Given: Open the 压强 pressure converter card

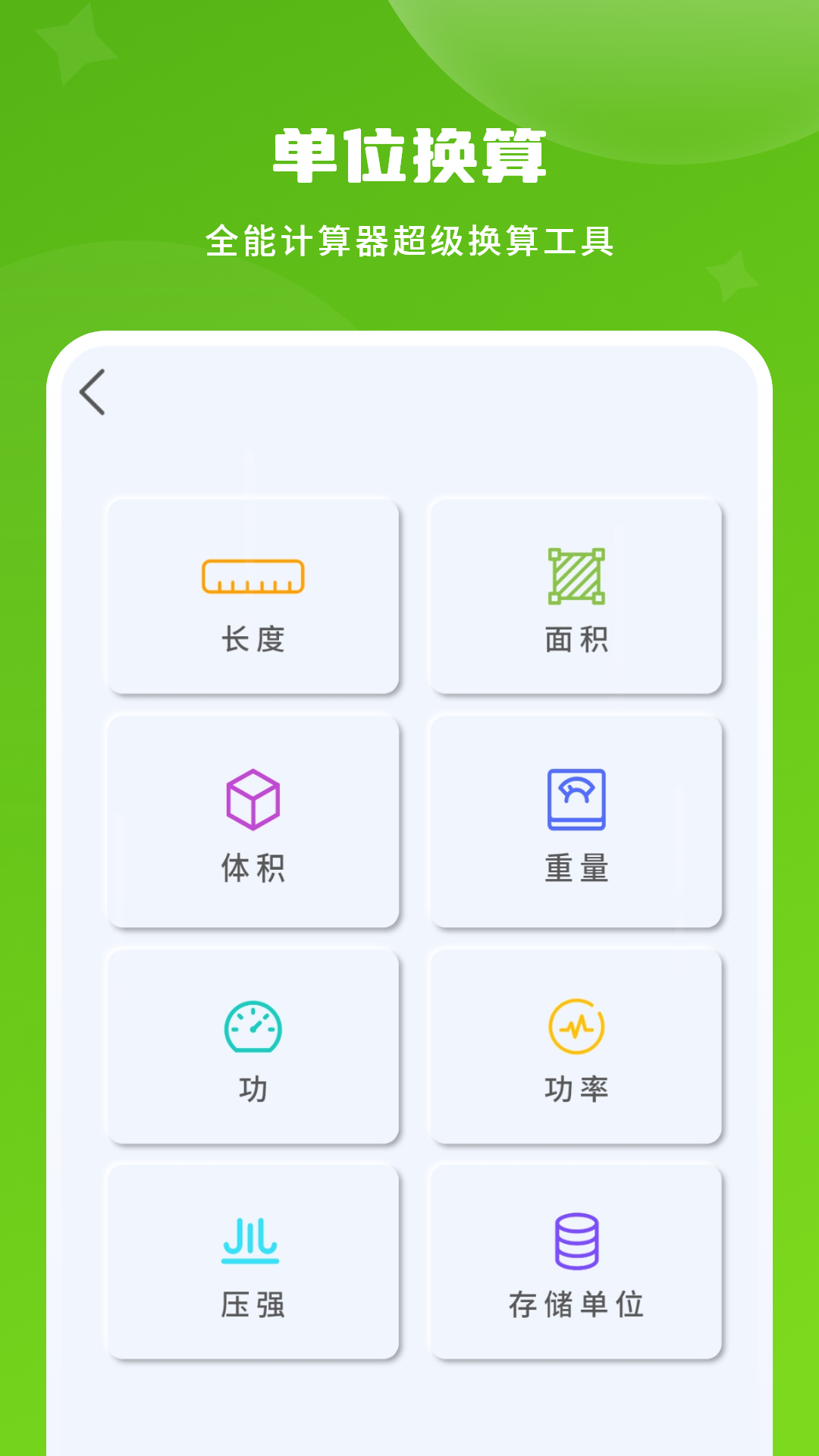Looking at the screenshot, I should (253, 1259).
